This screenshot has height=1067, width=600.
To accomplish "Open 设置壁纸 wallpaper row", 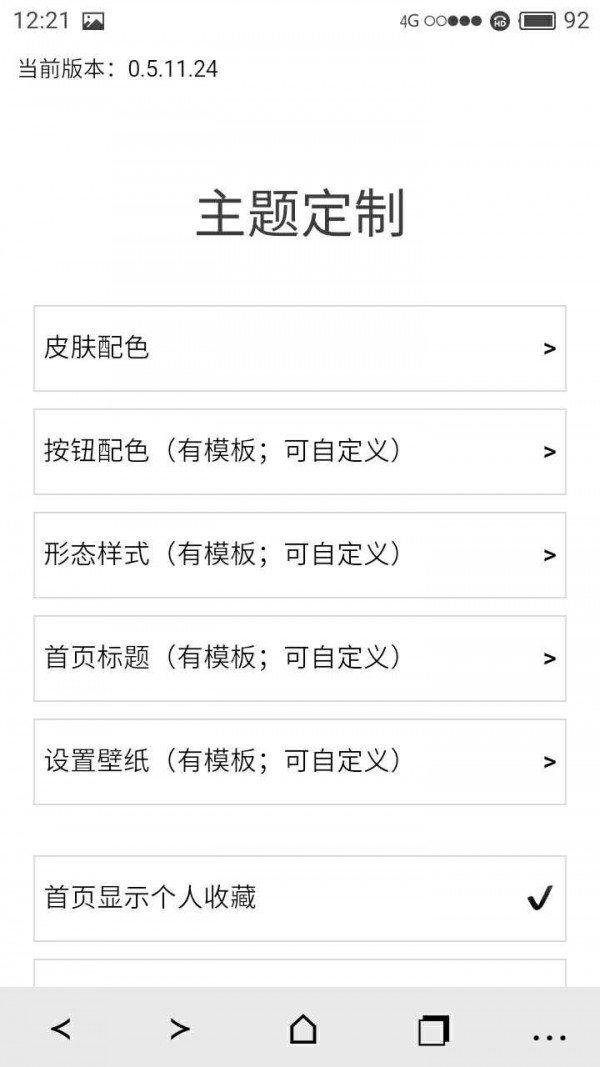I will point(299,762).
